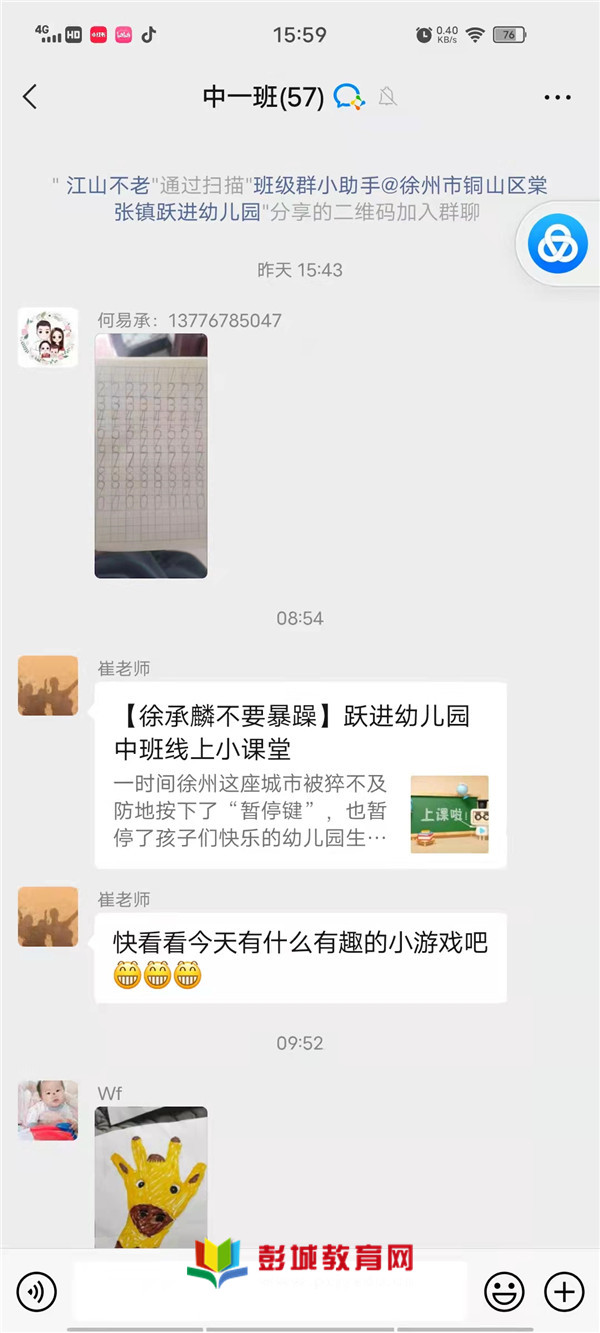The image size is (600, 1333).
Task: Open the overflow menu for the group
Action: click(x=557, y=97)
